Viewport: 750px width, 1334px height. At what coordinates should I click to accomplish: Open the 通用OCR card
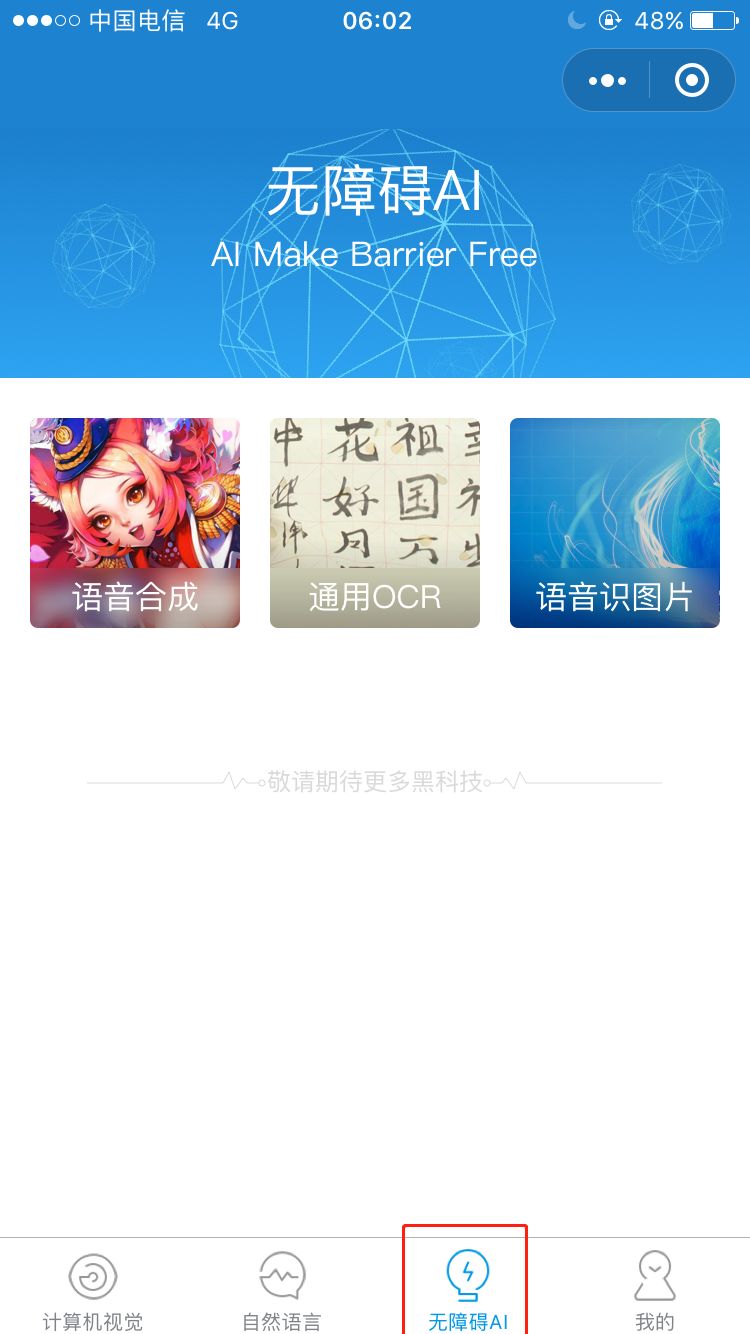click(375, 523)
